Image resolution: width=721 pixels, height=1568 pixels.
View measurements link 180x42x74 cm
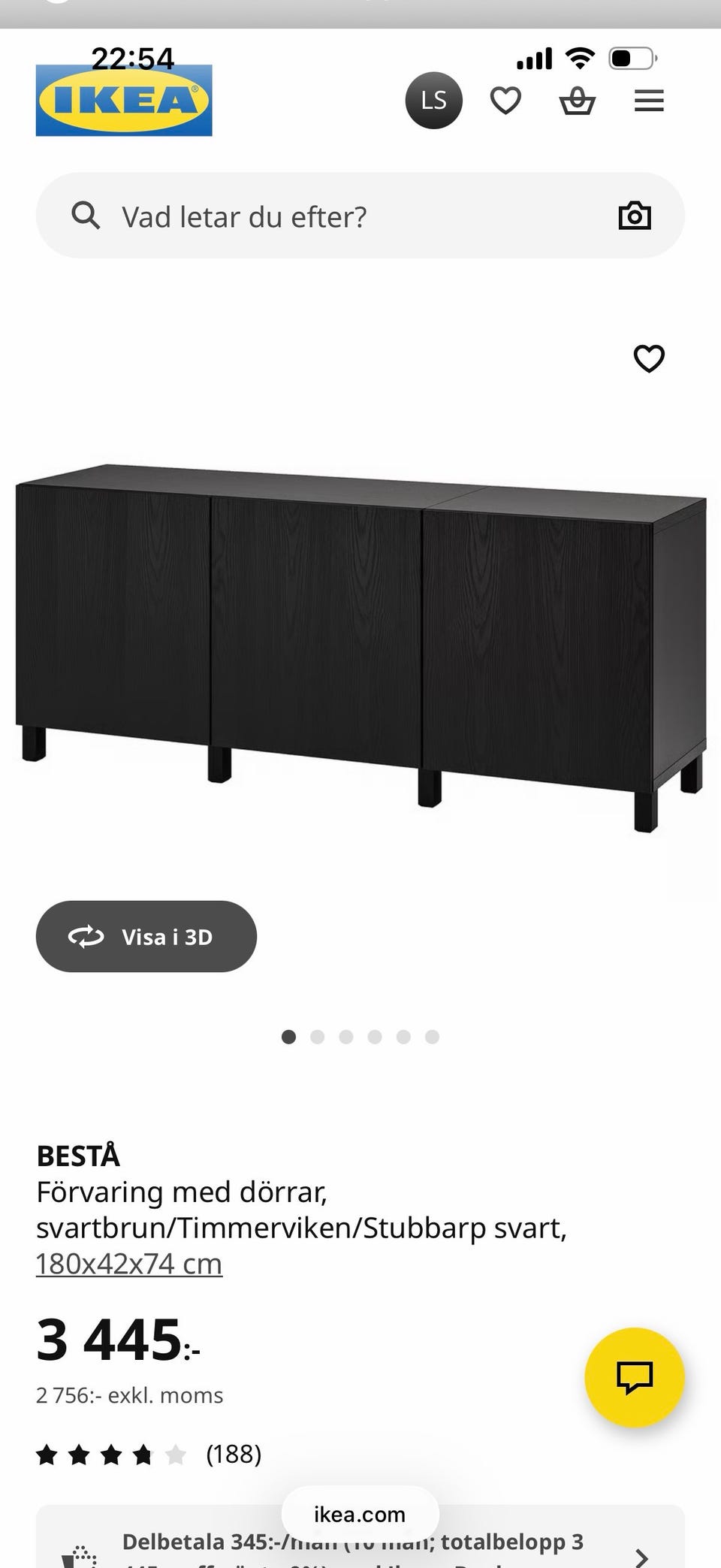(129, 1264)
